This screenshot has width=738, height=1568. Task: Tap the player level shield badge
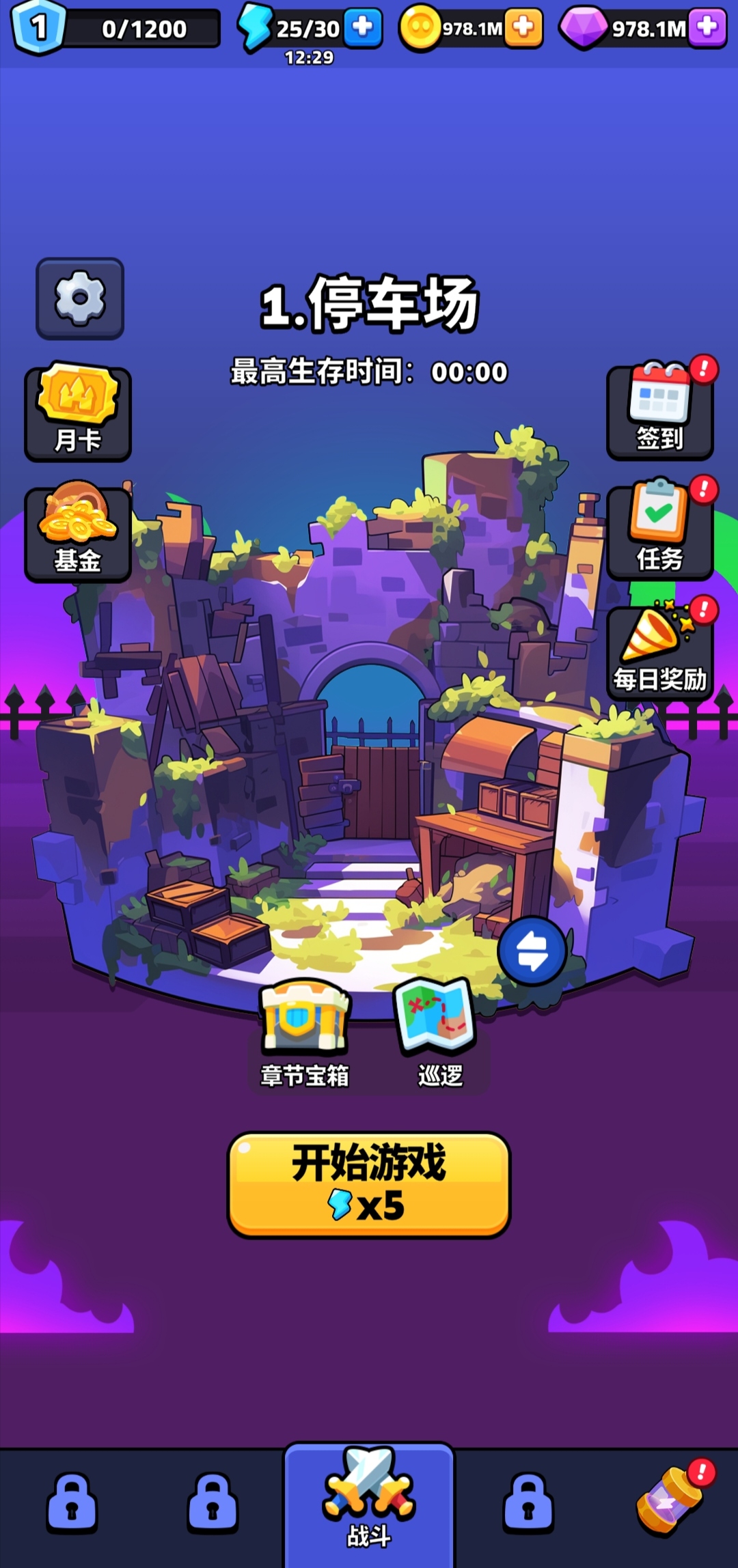[x=39, y=27]
